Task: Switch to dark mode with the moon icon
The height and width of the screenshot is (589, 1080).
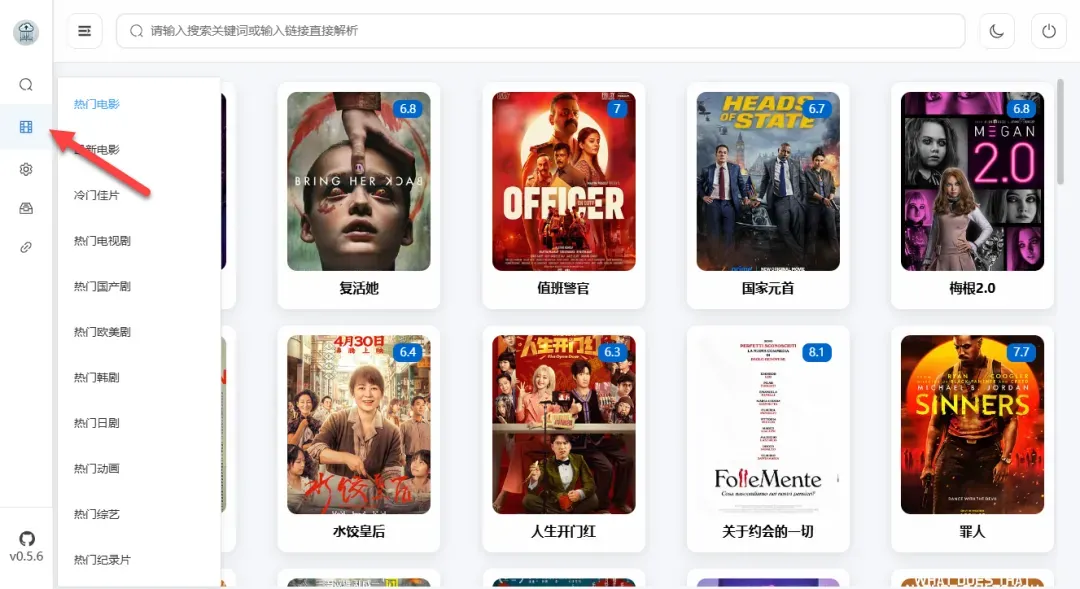Action: [x=996, y=31]
